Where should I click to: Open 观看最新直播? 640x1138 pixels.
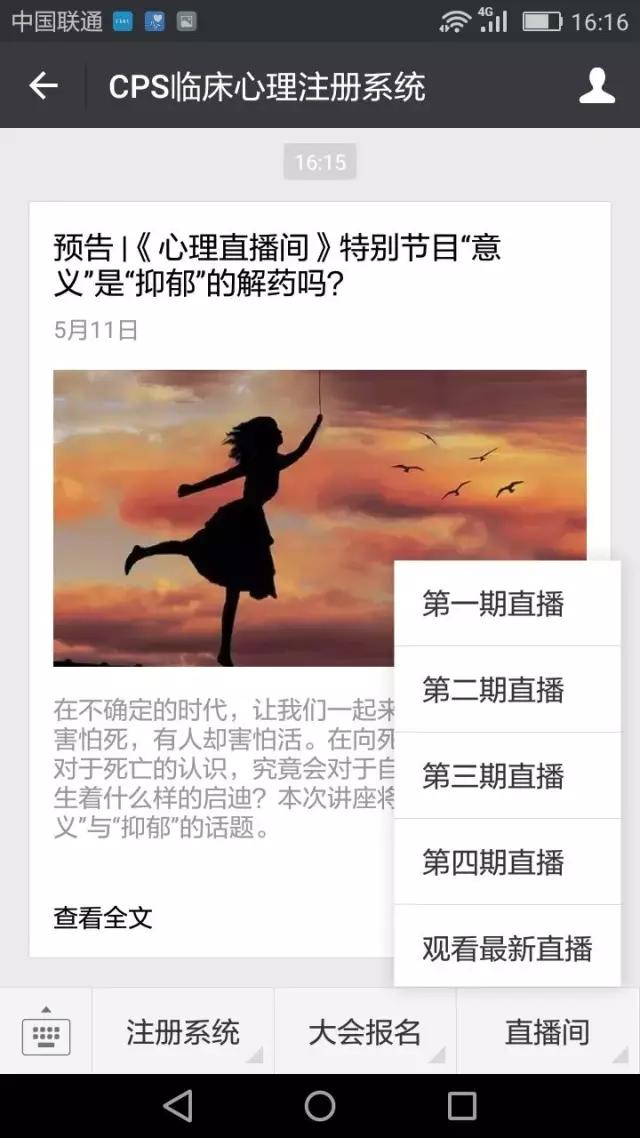(x=507, y=948)
